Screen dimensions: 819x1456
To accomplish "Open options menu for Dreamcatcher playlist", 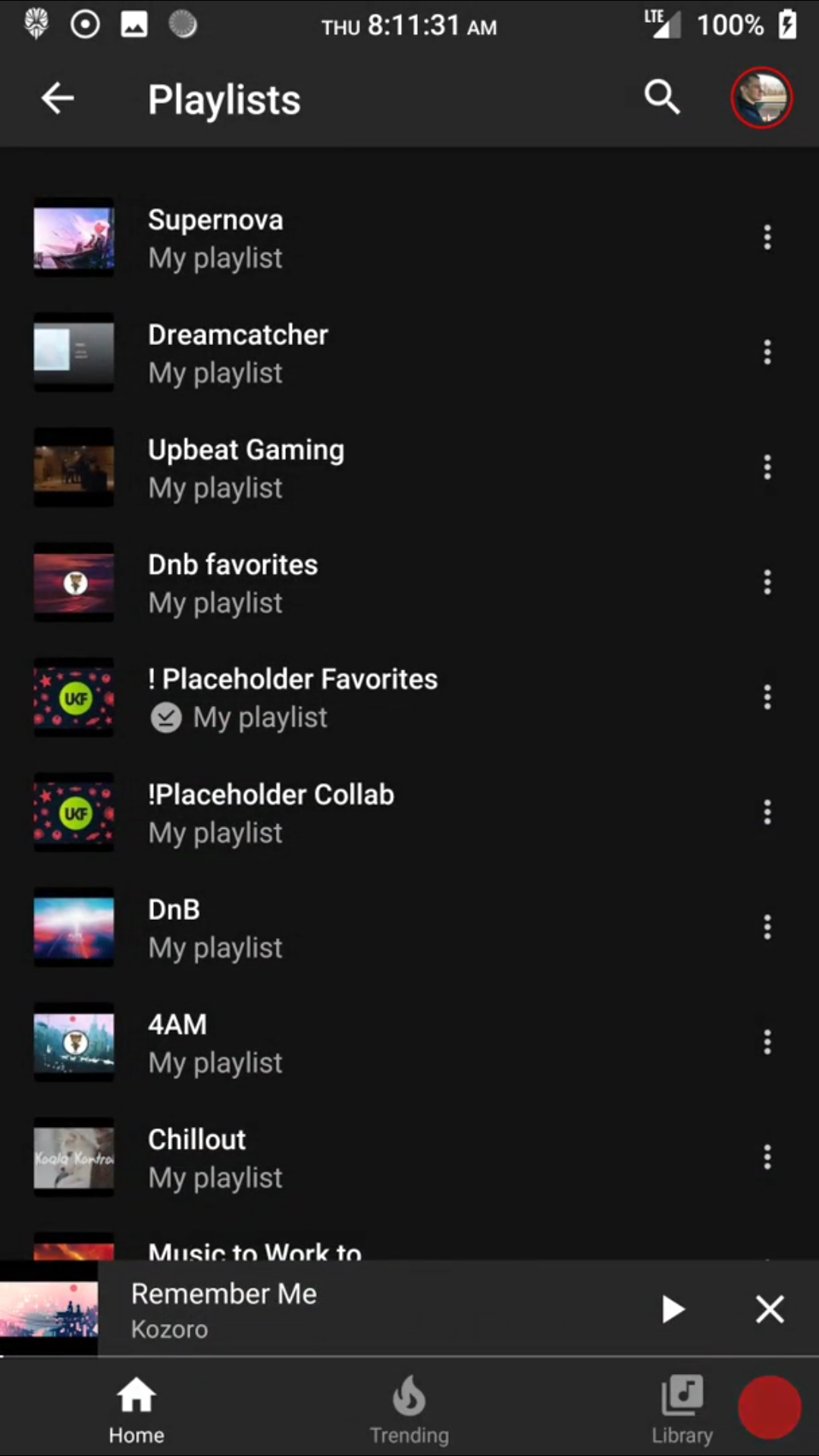I will [767, 353].
